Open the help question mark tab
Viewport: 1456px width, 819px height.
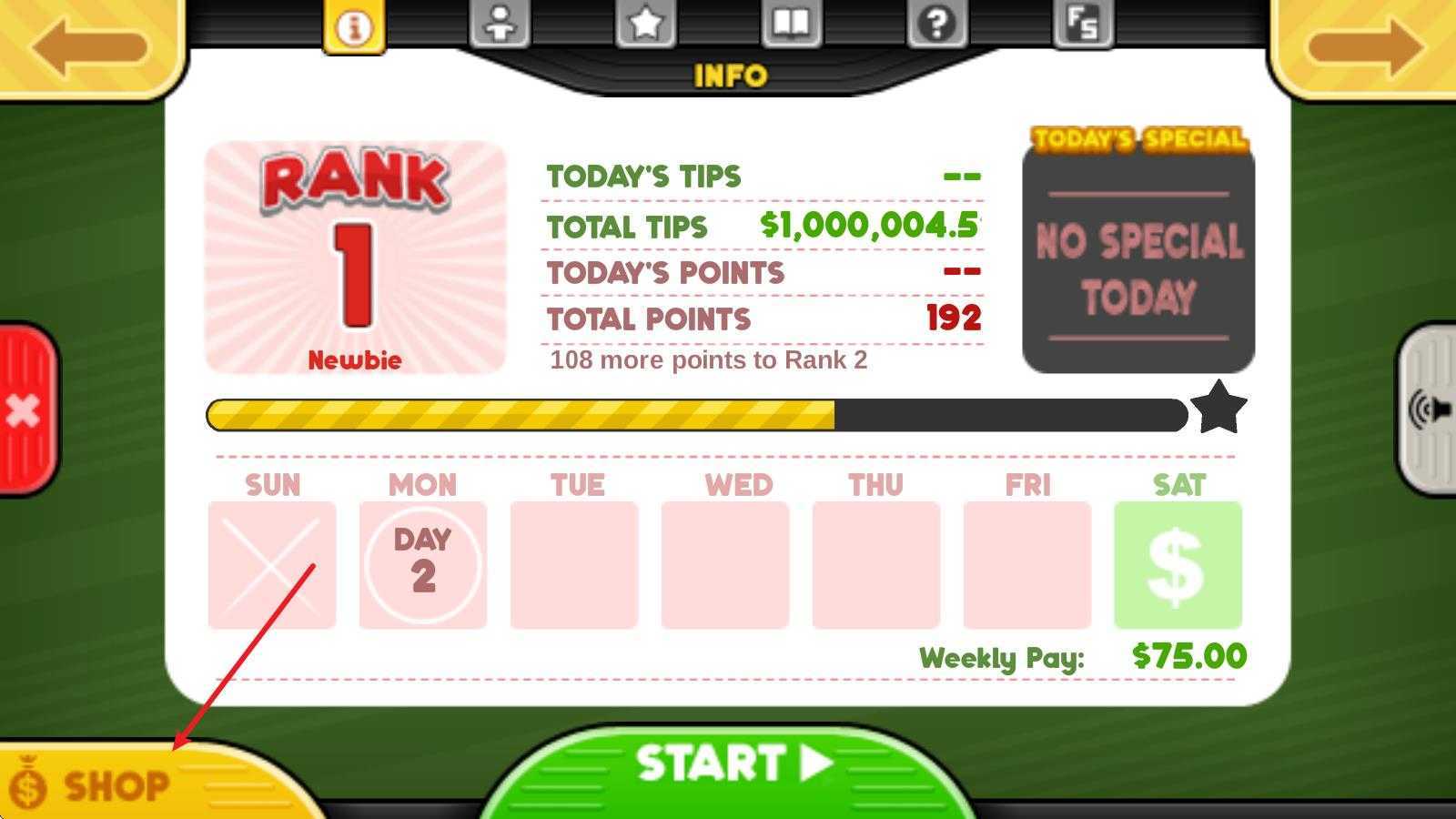(936, 24)
